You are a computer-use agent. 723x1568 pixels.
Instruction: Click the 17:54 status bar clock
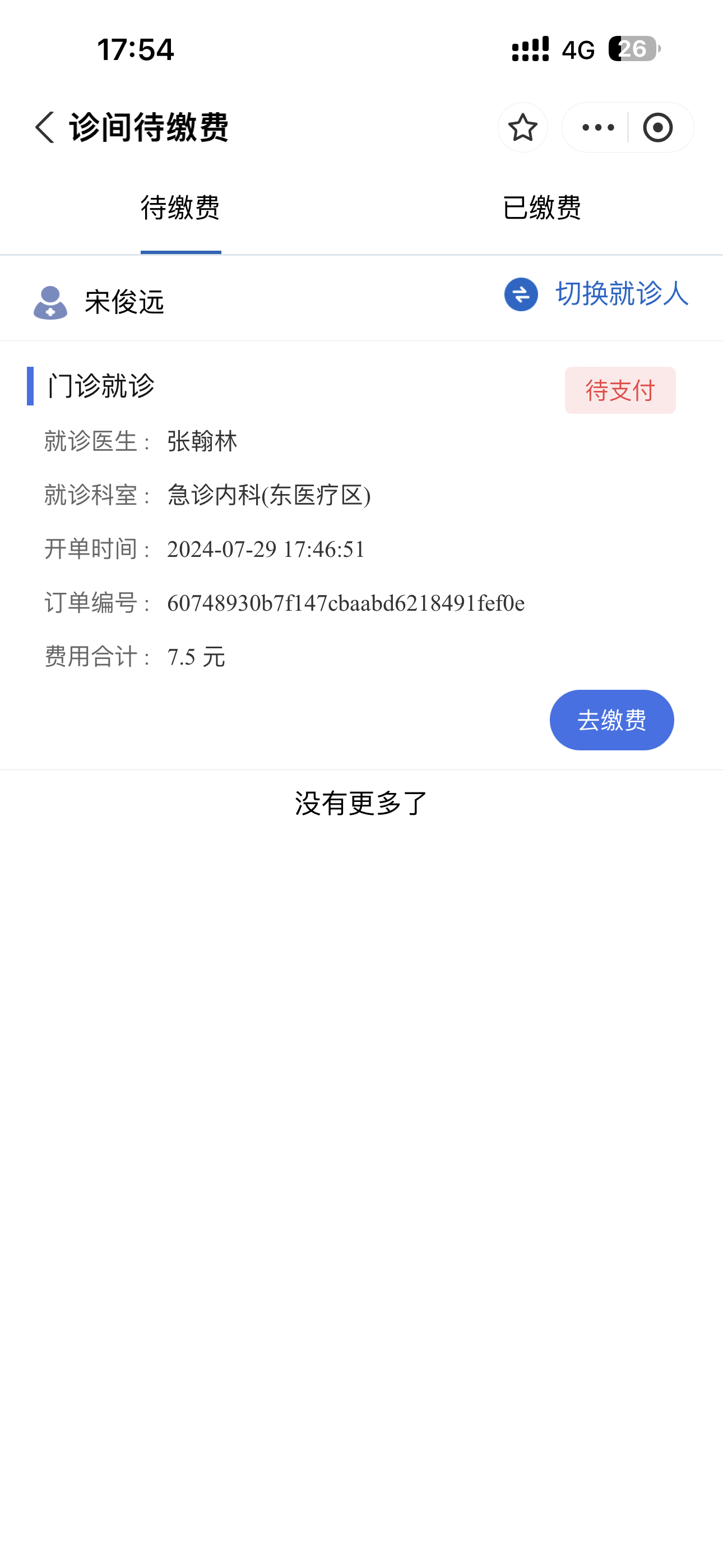tap(135, 50)
